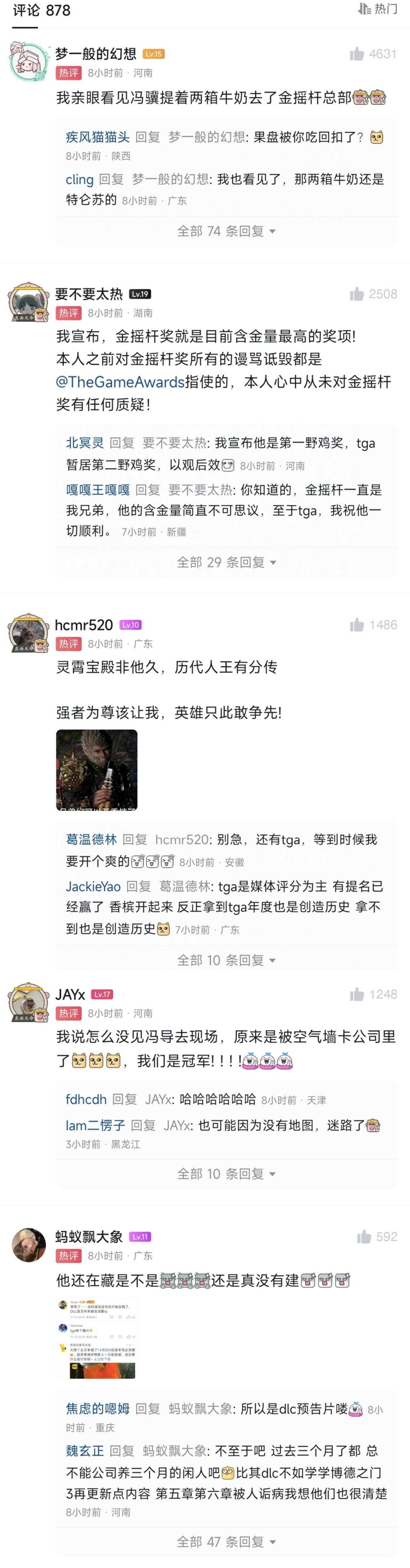This screenshot has width=410, height=1568.
Task: Expand all 29 replies
Action: 226,562
